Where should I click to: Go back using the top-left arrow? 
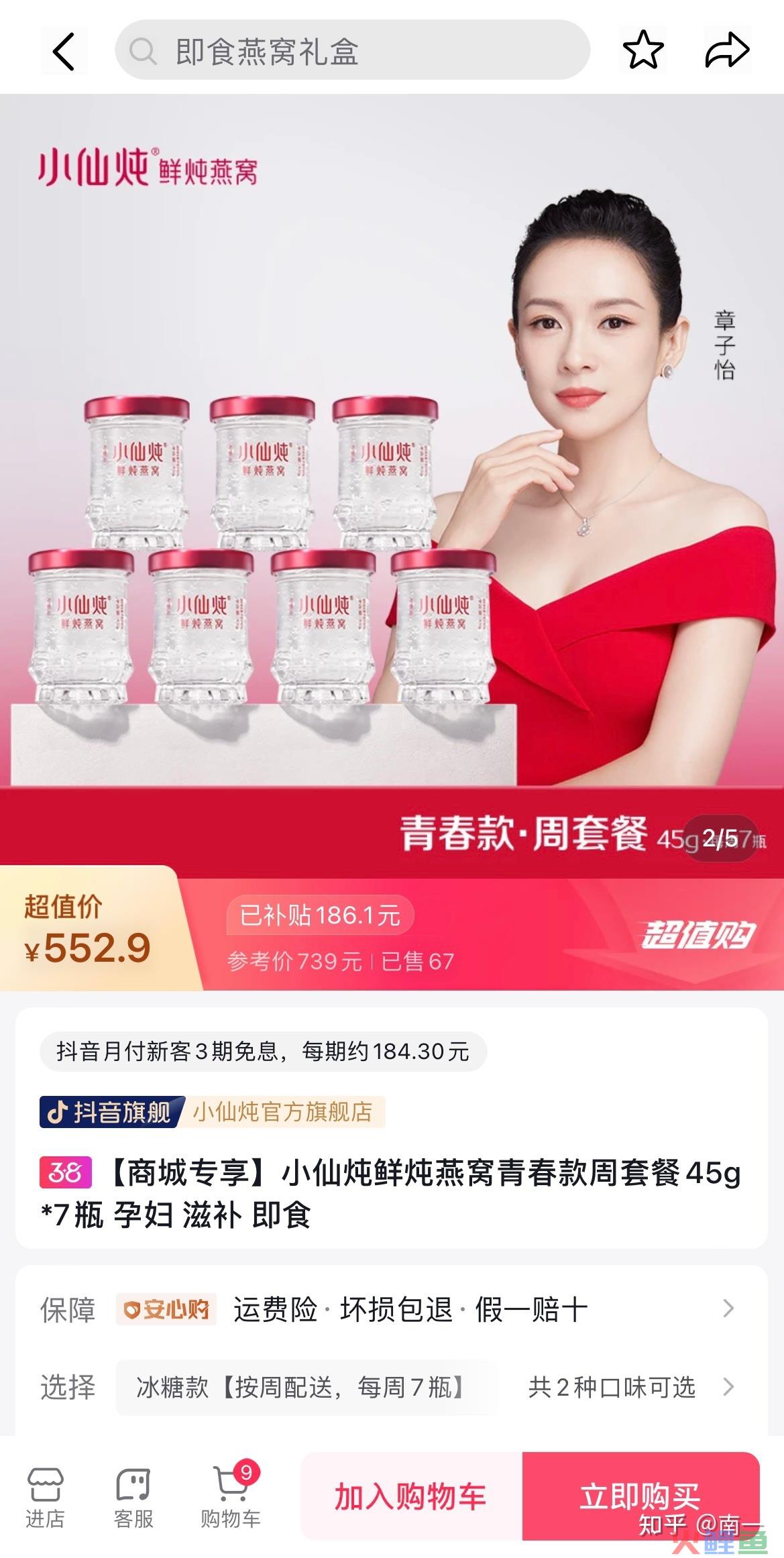[64, 51]
